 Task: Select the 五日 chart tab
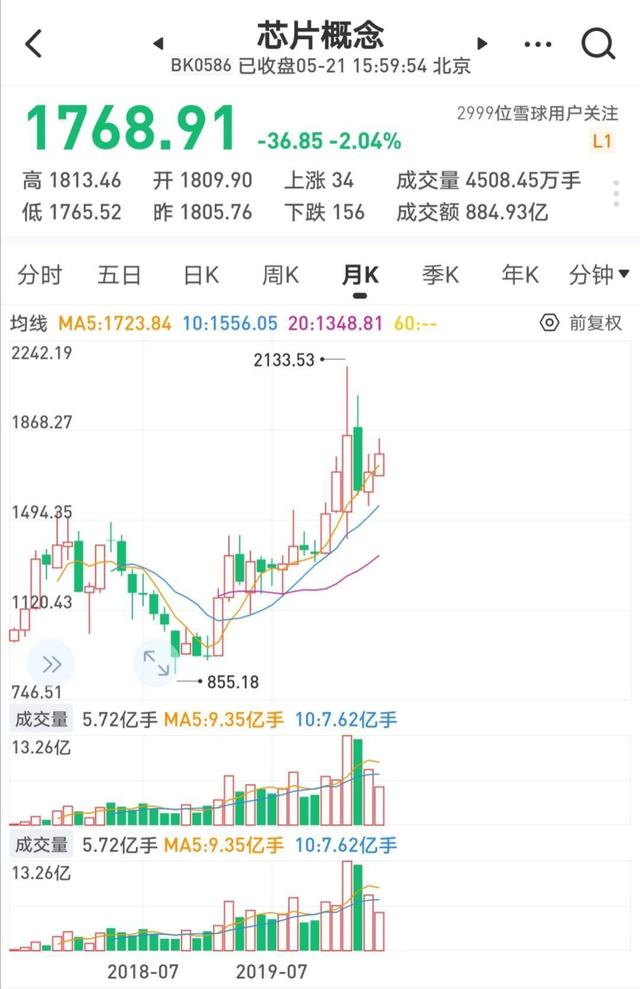(x=119, y=275)
